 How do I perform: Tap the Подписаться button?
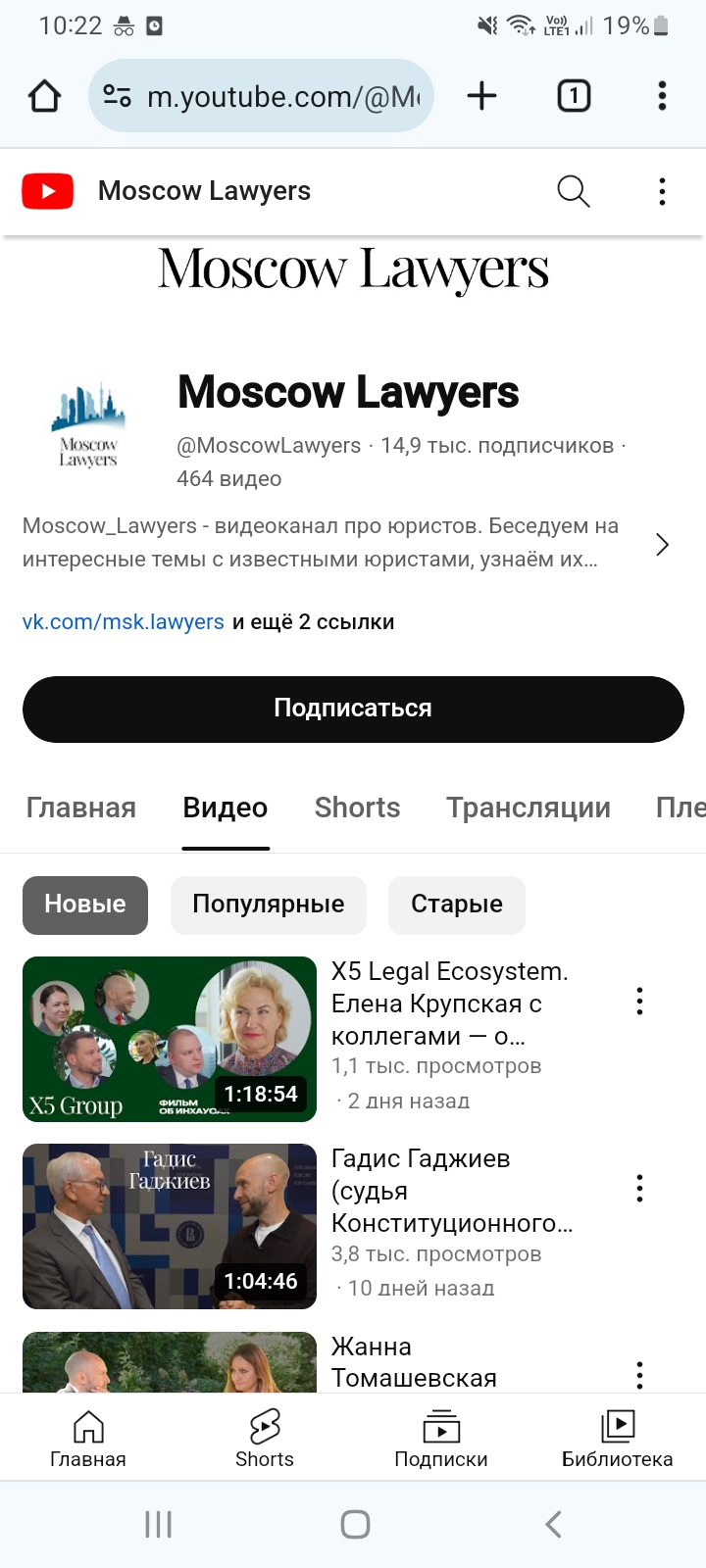(353, 709)
